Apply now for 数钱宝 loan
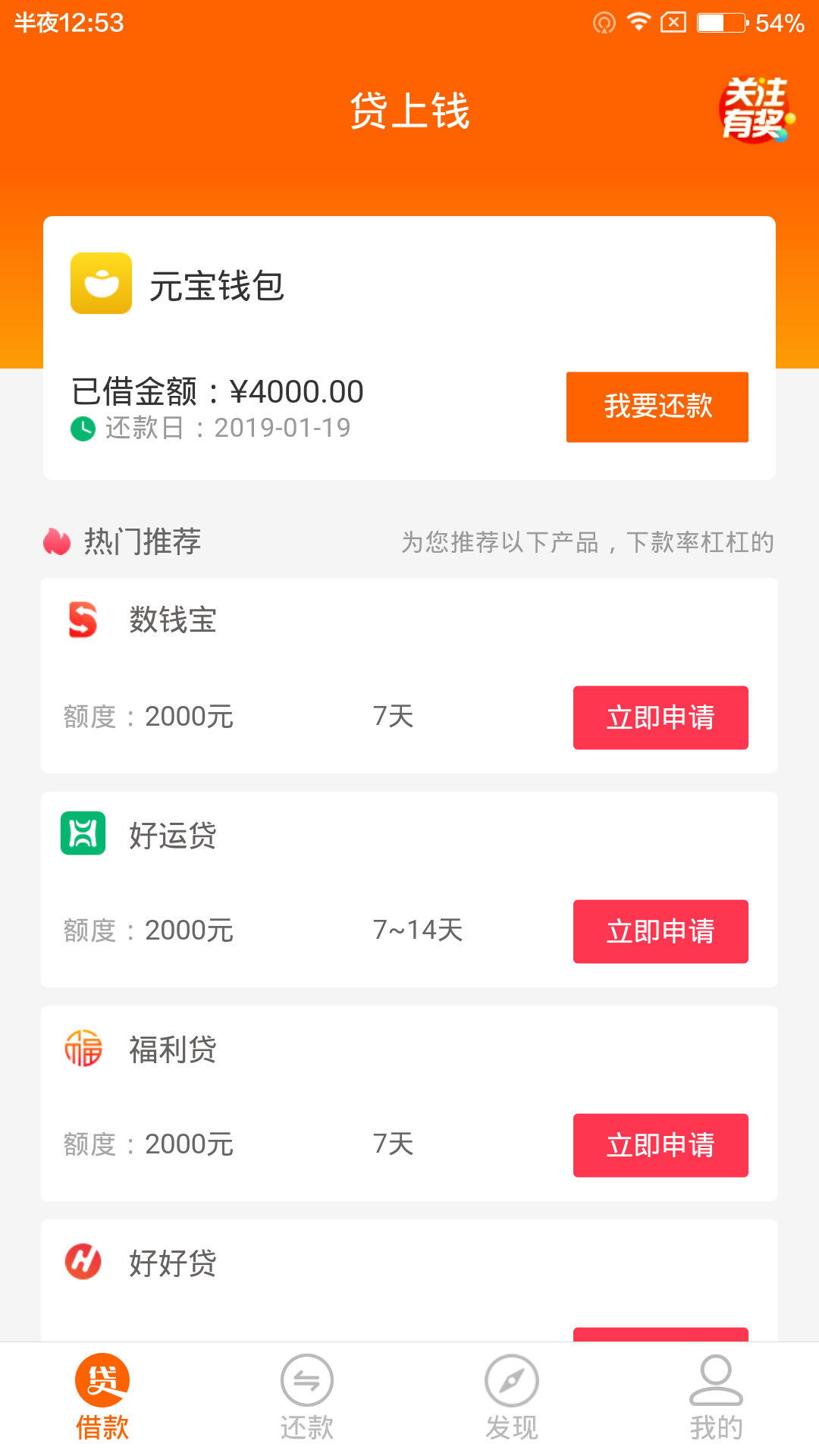This screenshot has height=1456, width=819. click(x=660, y=717)
